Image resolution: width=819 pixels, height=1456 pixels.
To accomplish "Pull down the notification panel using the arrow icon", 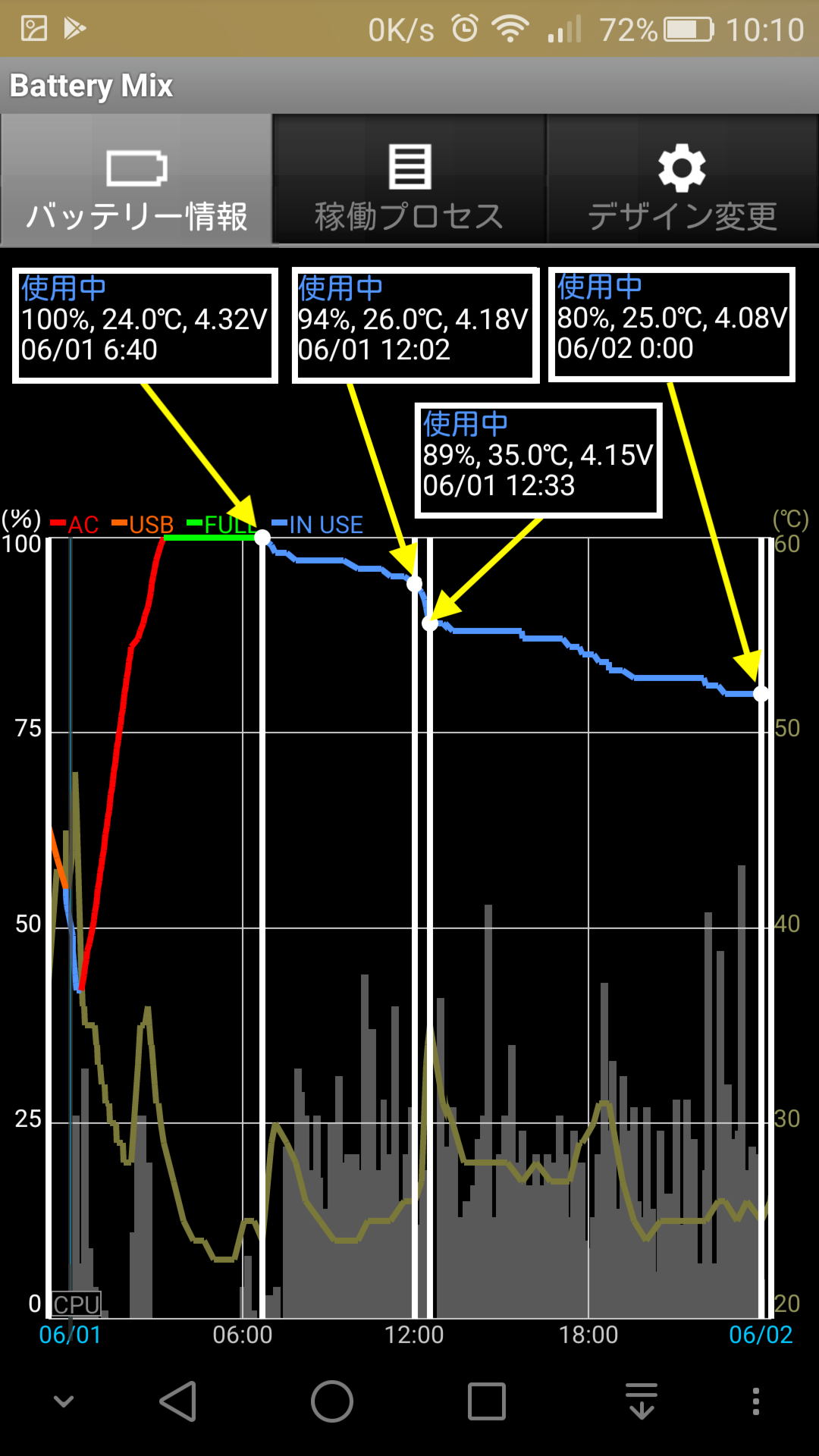I will click(642, 1401).
